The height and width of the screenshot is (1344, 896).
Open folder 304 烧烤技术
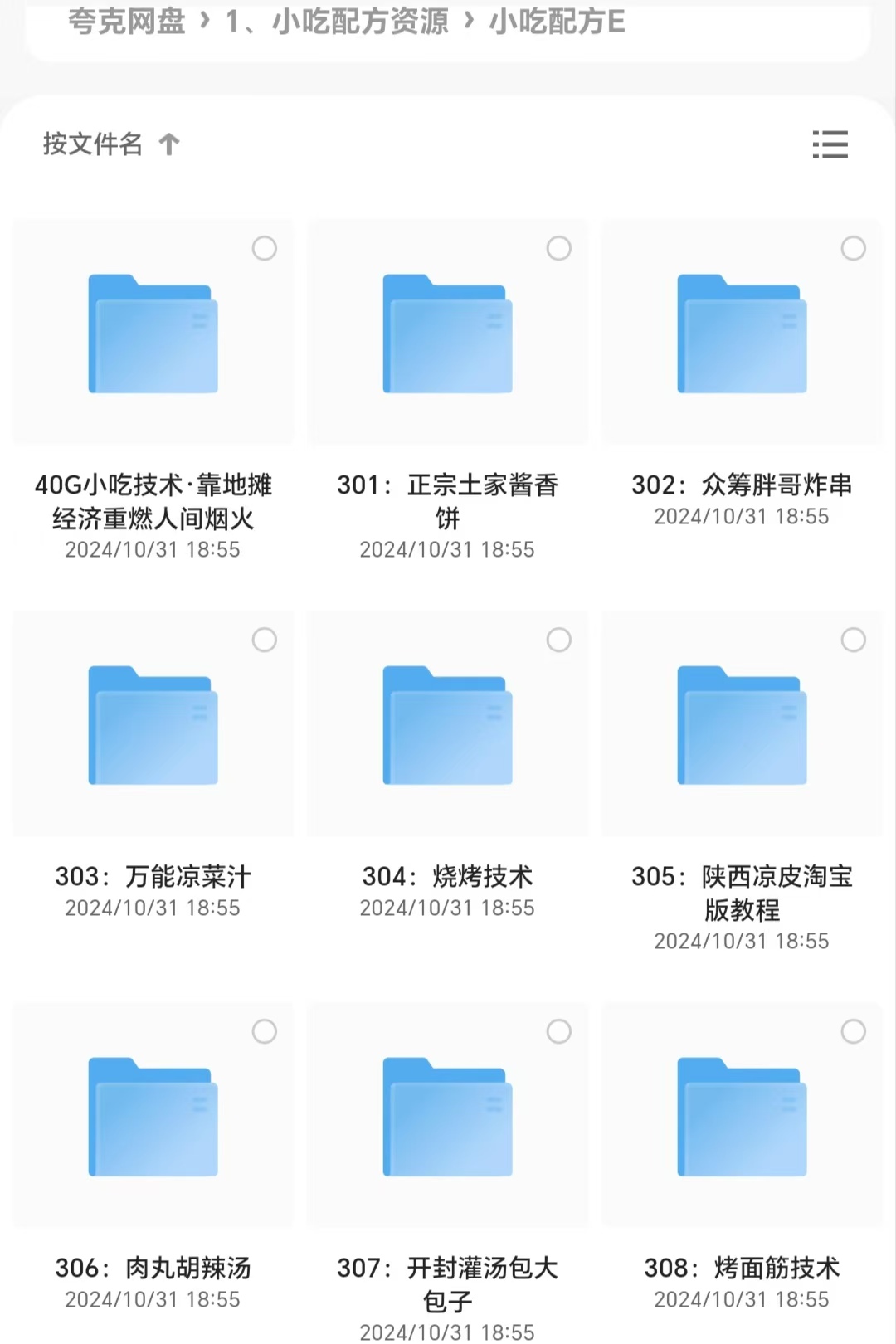pos(447,725)
